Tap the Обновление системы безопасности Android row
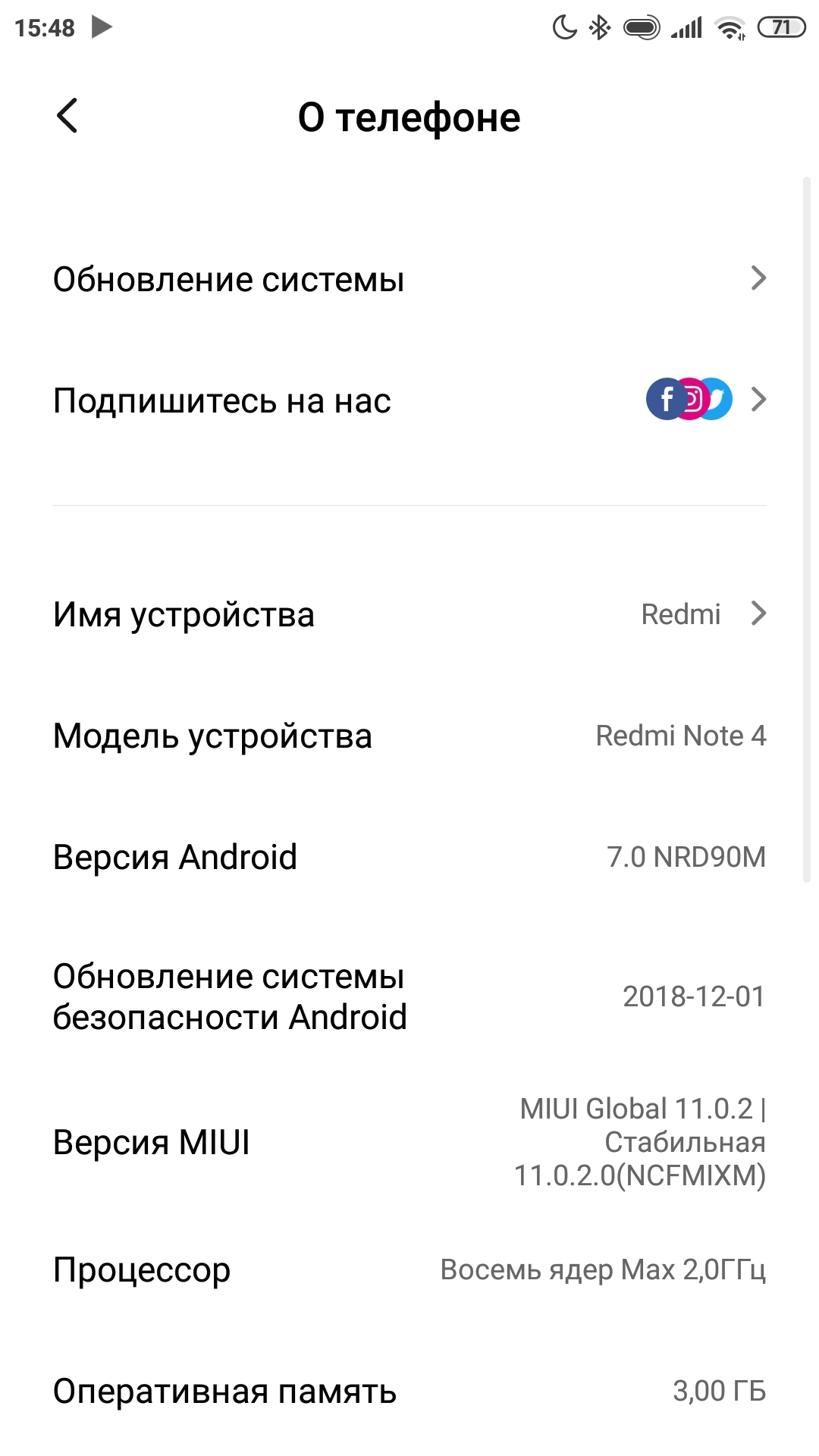The height and width of the screenshot is (1456, 819). point(409,996)
